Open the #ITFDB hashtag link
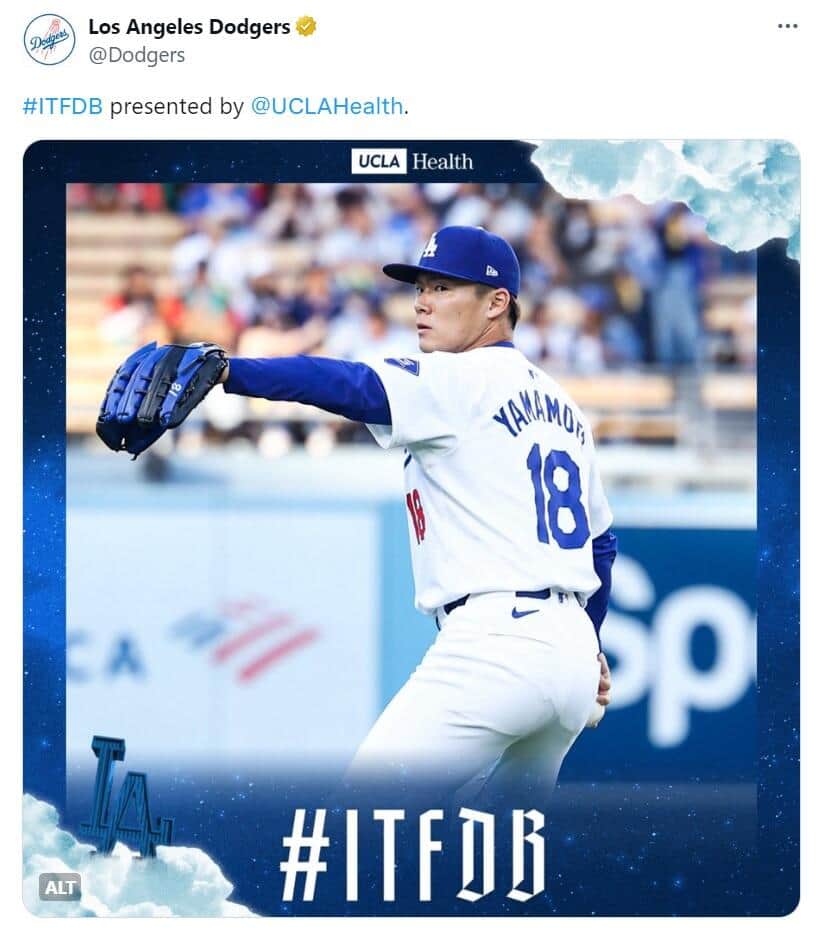Viewport: 819px width, 931px height. 62,106
